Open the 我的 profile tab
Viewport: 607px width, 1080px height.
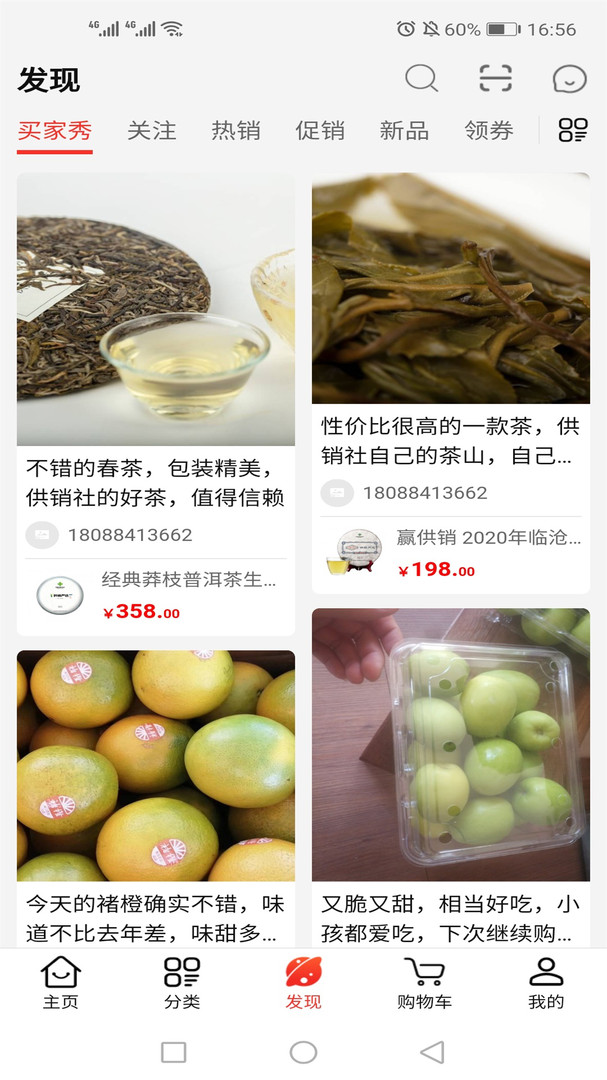click(x=546, y=984)
